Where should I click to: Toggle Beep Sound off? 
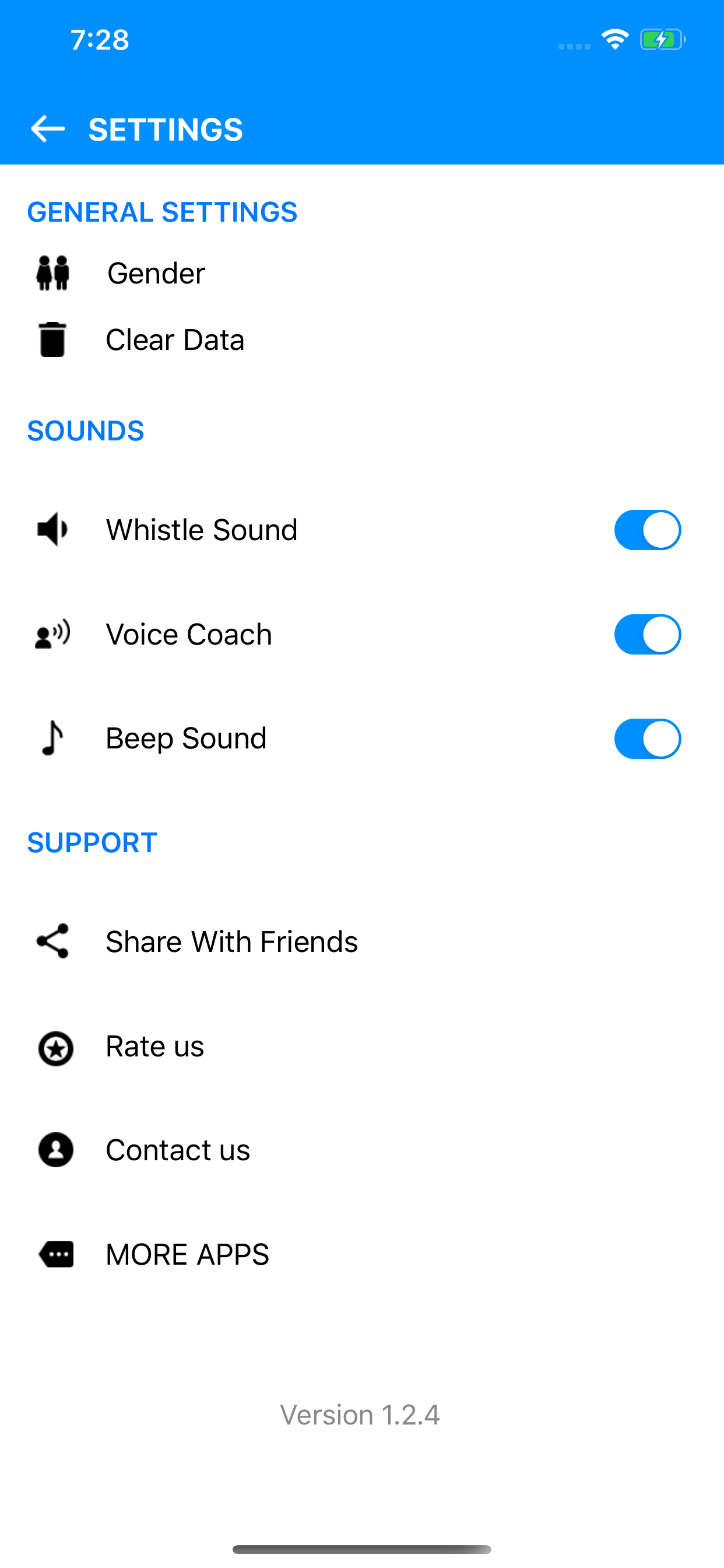point(646,738)
